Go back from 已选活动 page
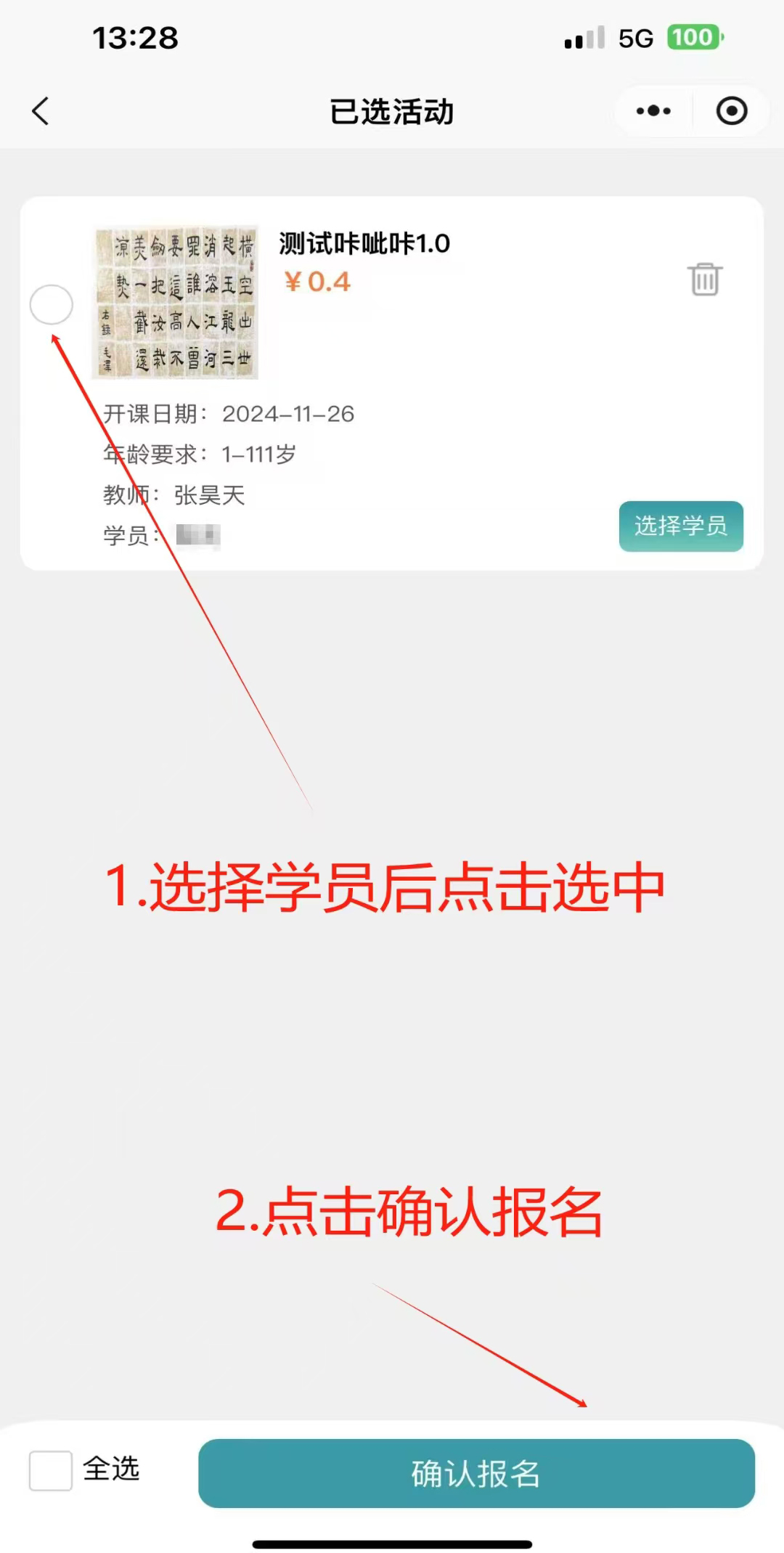Image resolution: width=784 pixels, height=1553 pixels. 41,111
